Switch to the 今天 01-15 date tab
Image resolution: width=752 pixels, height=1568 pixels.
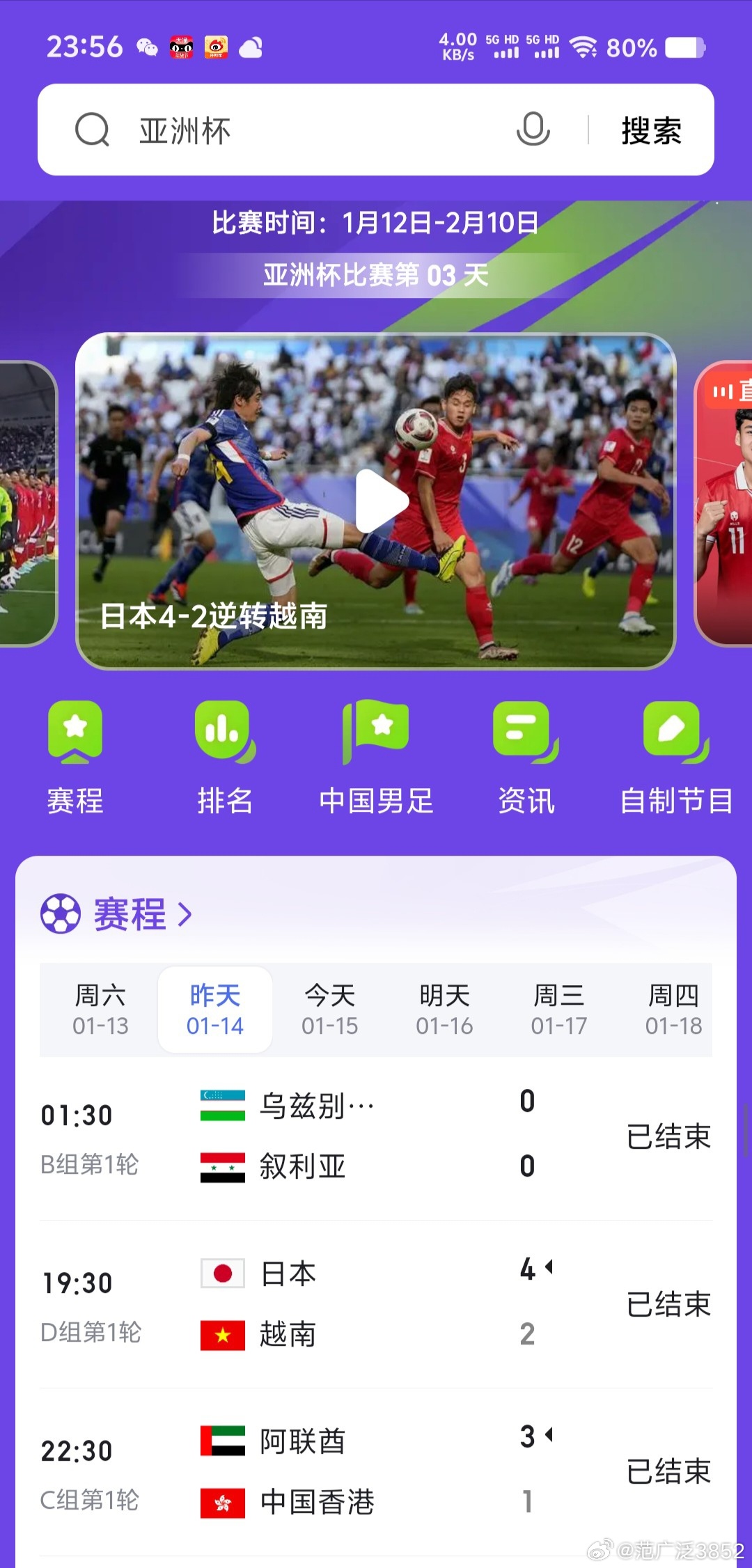click(x=331, y=1010)
